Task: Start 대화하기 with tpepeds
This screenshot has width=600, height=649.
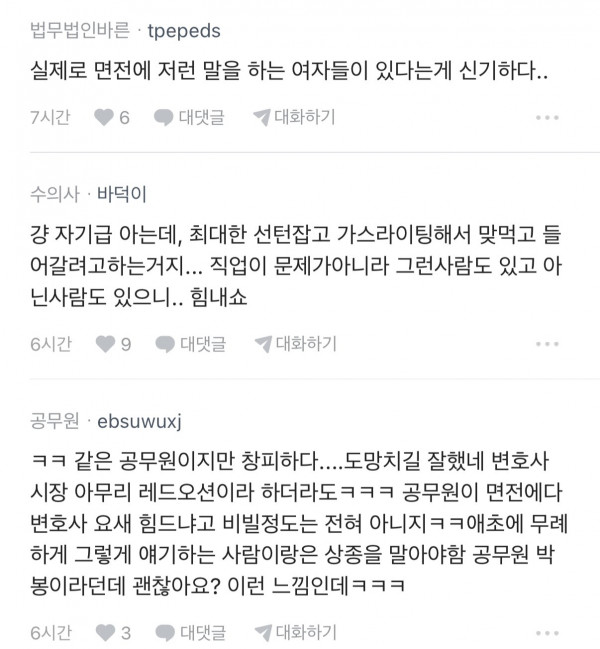Action: tap(293, 118)
